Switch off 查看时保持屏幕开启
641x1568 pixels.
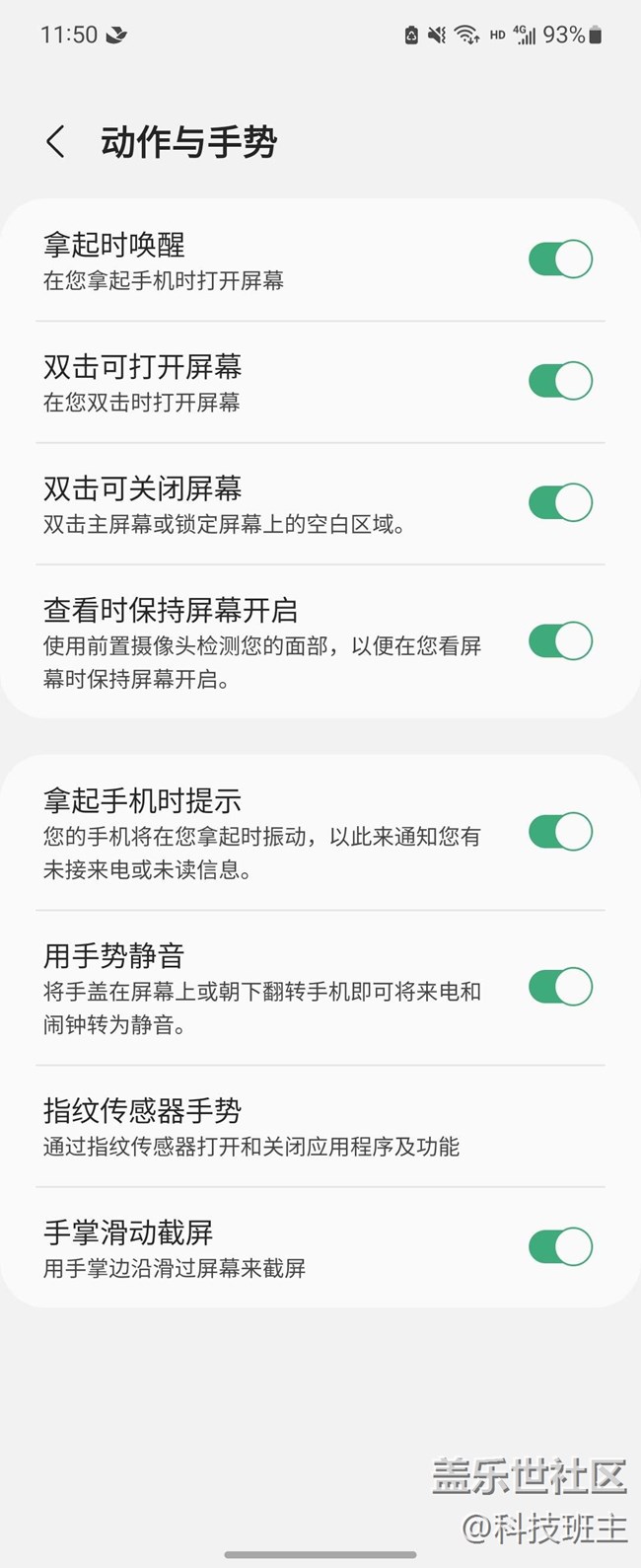[560, 641]
